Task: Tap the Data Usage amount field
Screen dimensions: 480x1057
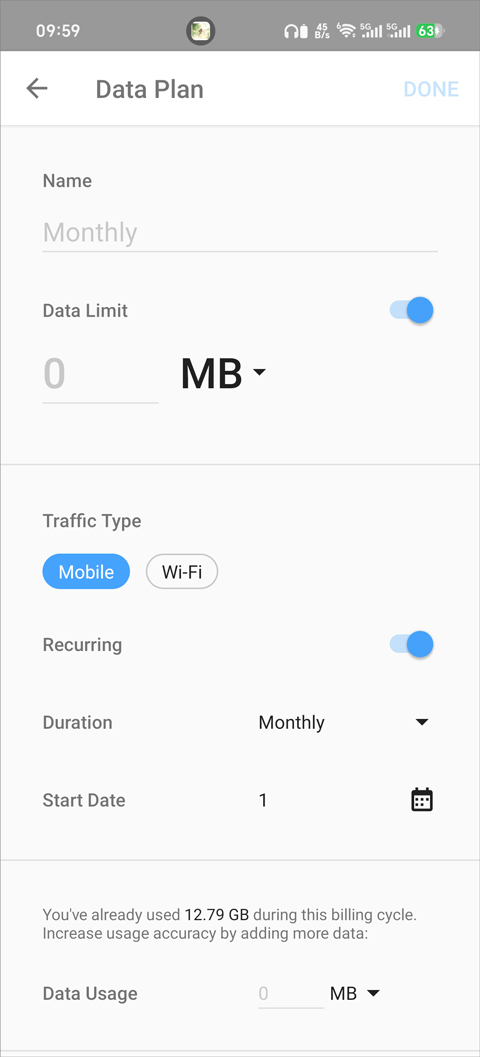Action: 291,993
